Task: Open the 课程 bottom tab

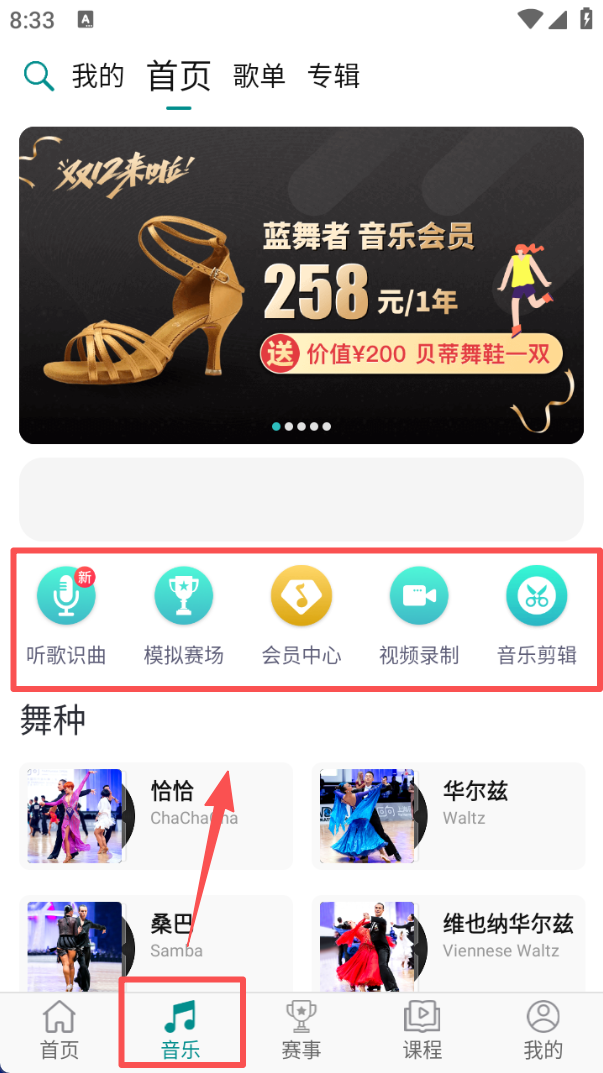Action: click(x=422, y=1030)
